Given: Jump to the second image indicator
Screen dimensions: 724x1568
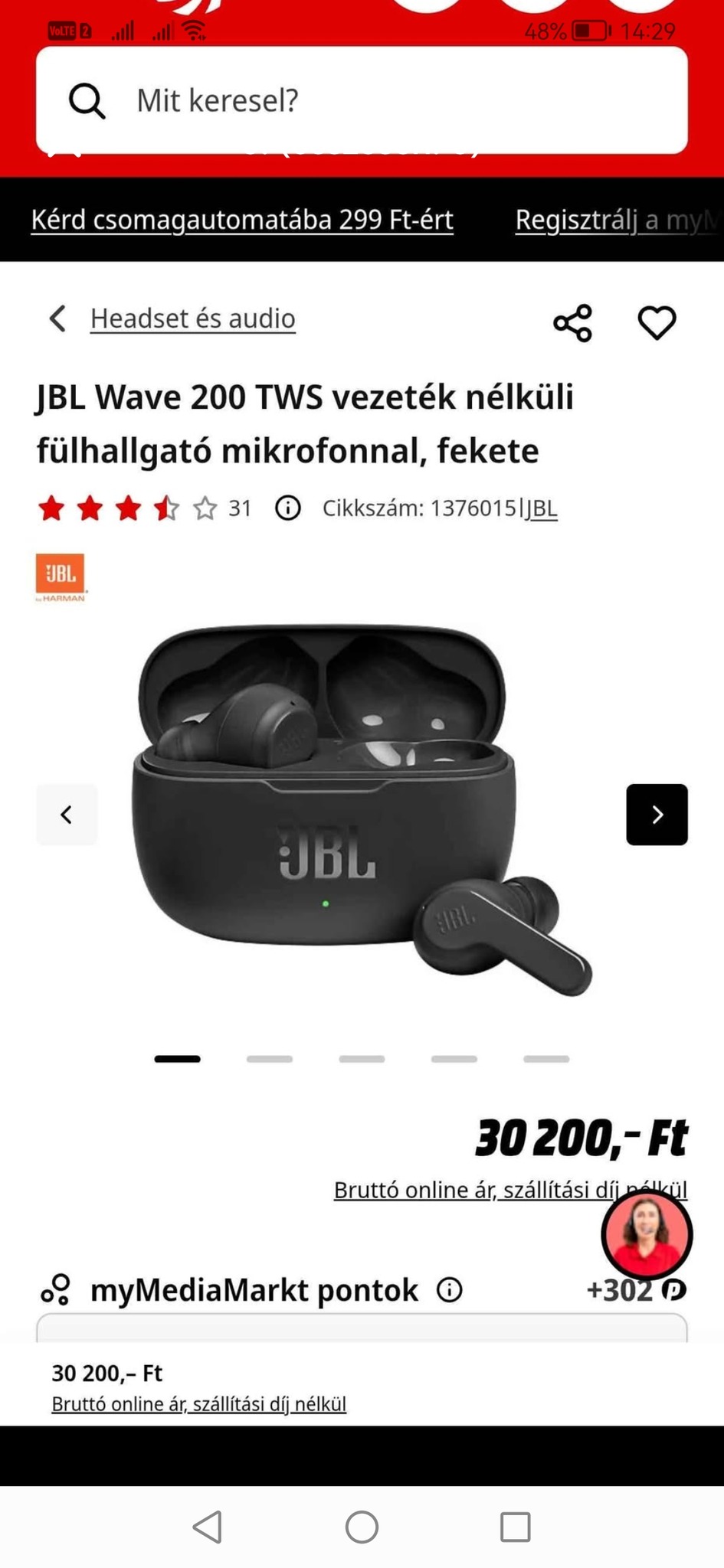Looking at the screenshot, I should point(270,1059).
